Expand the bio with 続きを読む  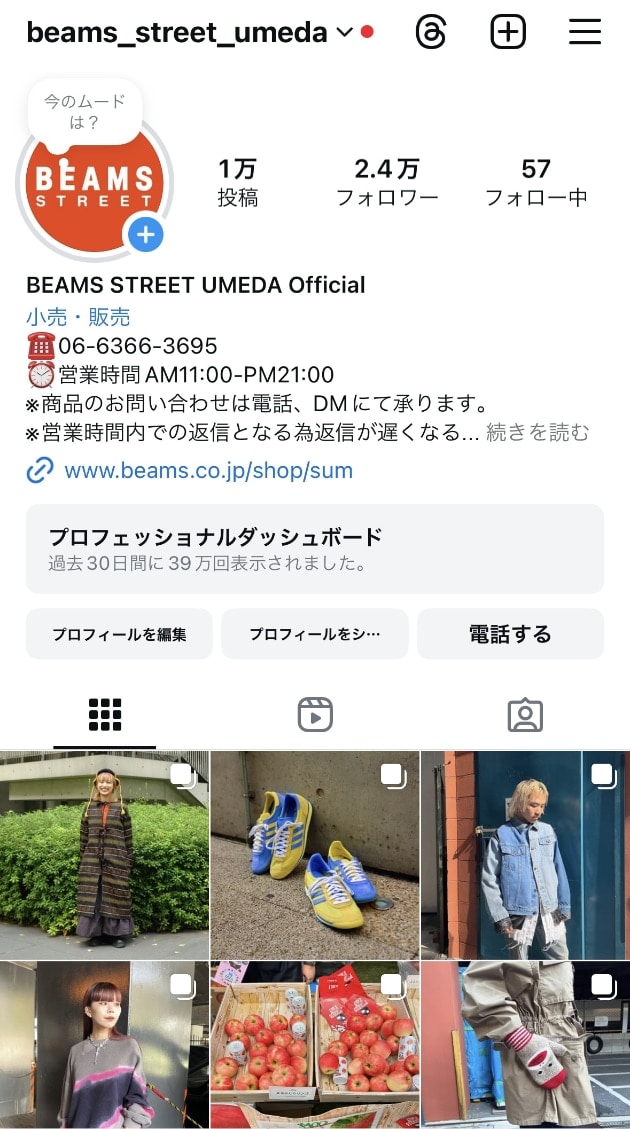537,432
